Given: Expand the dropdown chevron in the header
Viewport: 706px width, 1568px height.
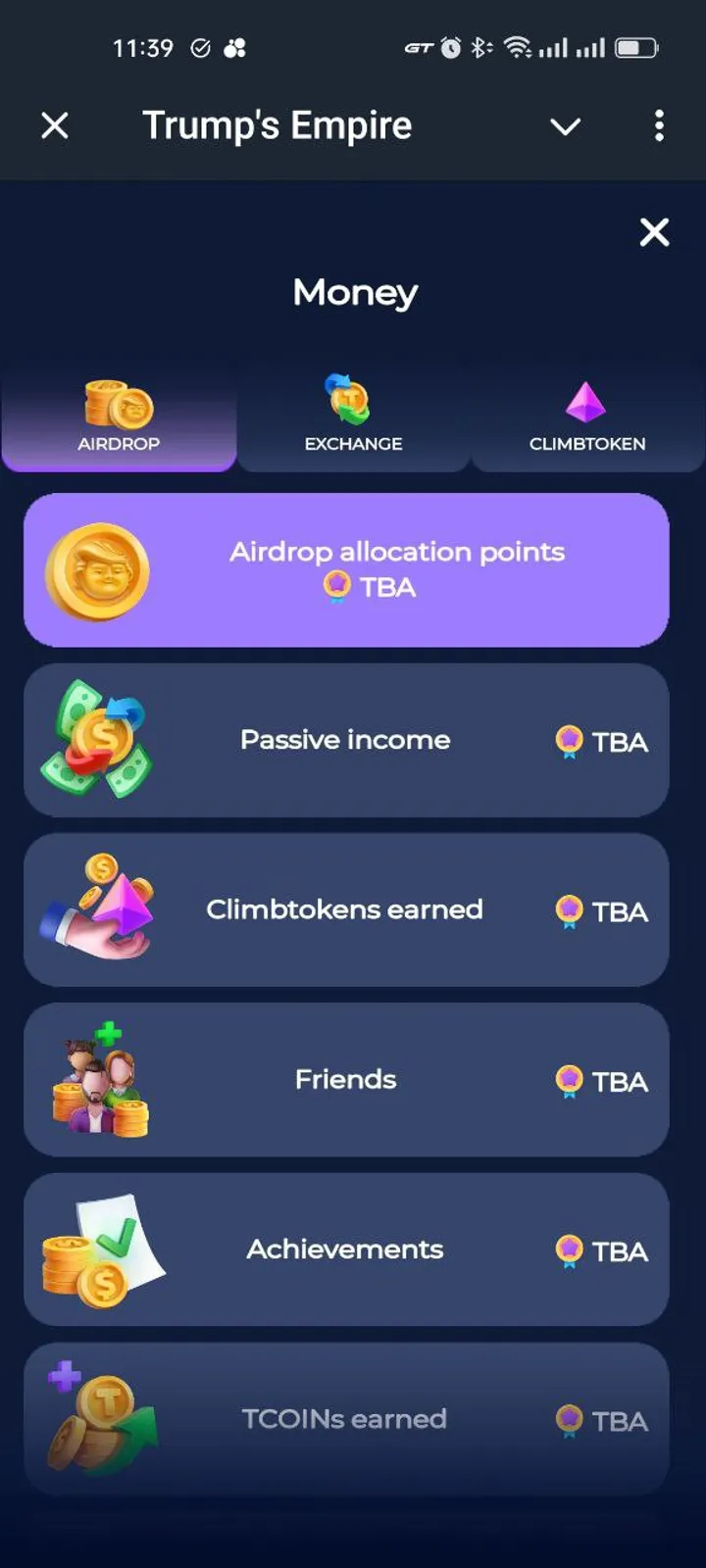Looking at the screenshot, I should (565, 126).
